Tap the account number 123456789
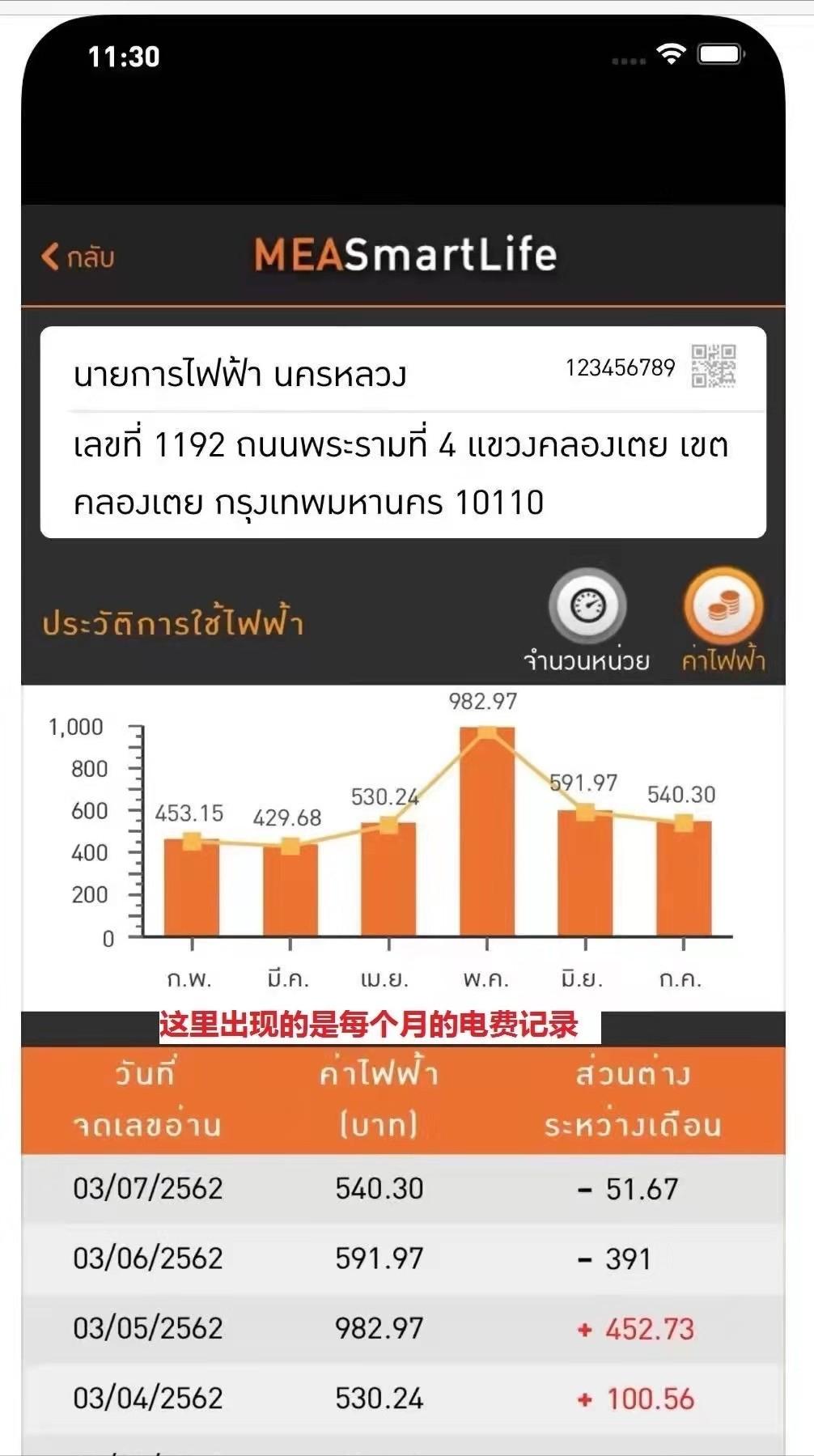The height and width of the screenshot is (1456, 814). point(621,366)
